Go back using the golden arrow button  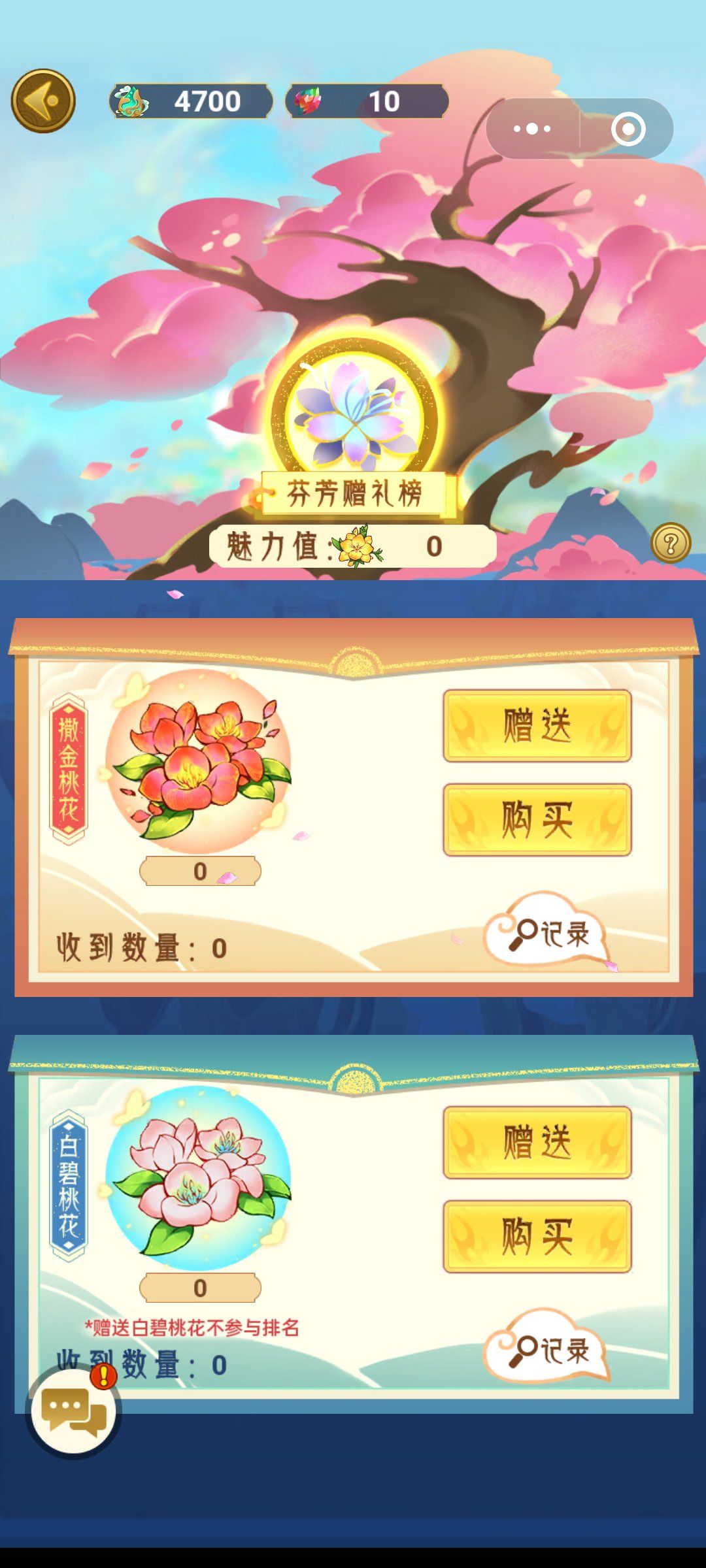point(43,101)
